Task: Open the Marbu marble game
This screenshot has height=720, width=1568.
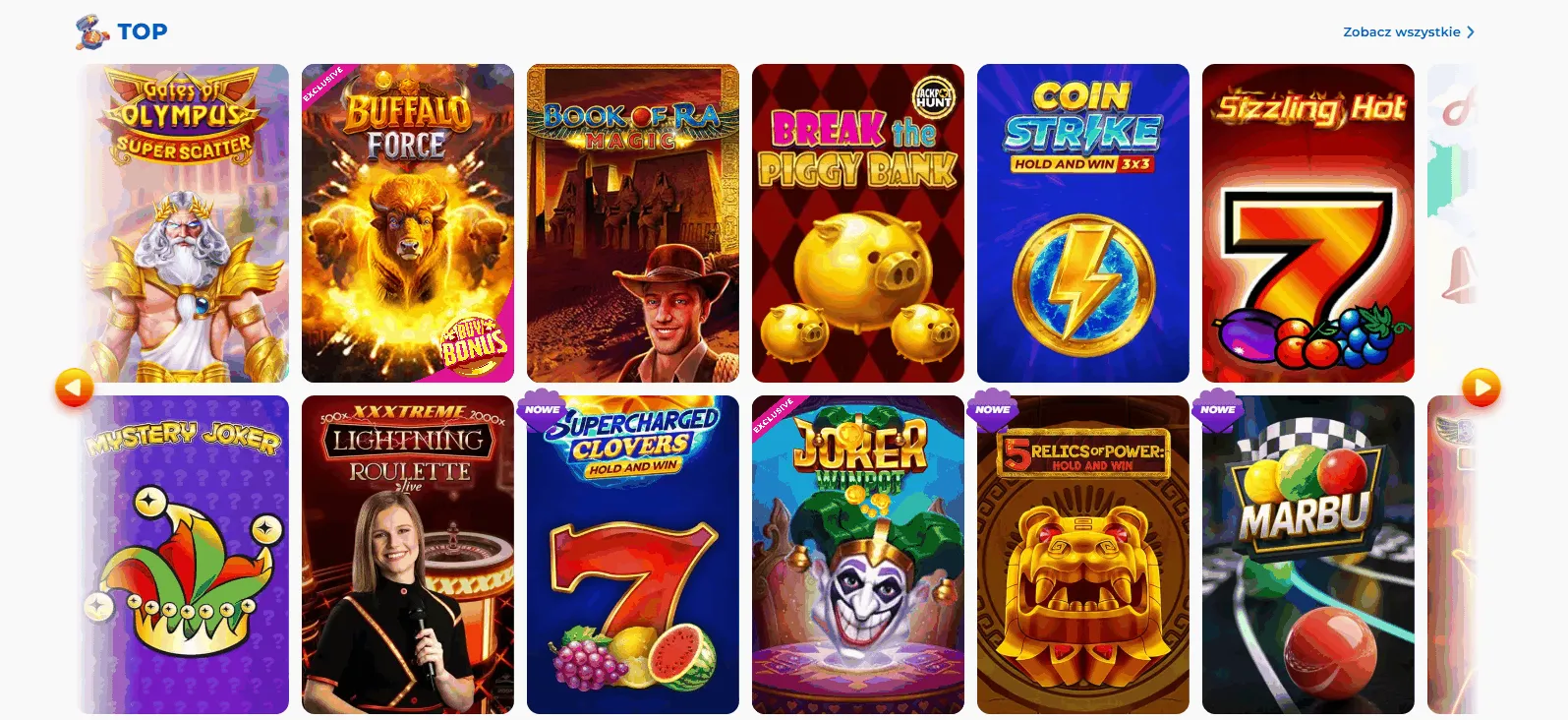Action: [x=1307, y=555]
